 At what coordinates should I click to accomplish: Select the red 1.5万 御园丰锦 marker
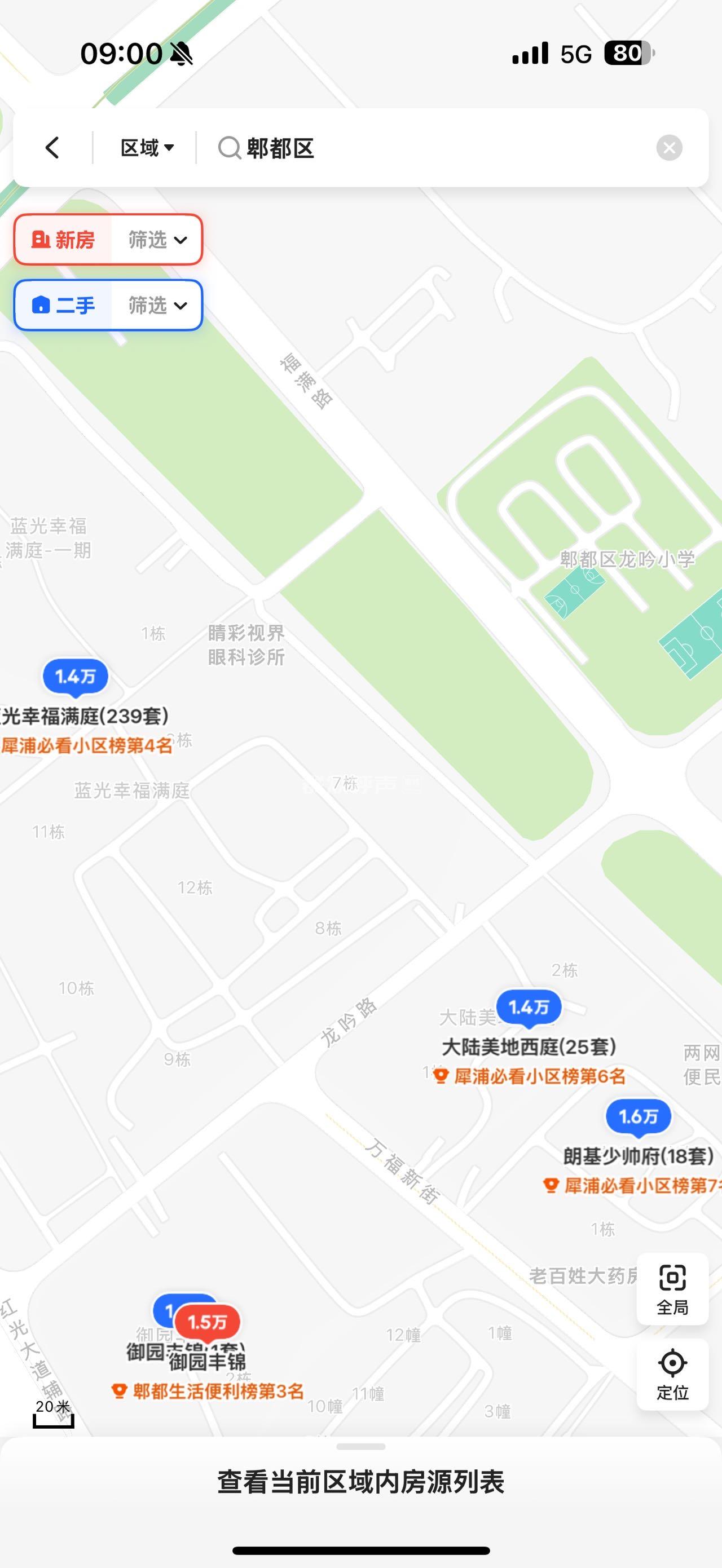click(207, 1322)
